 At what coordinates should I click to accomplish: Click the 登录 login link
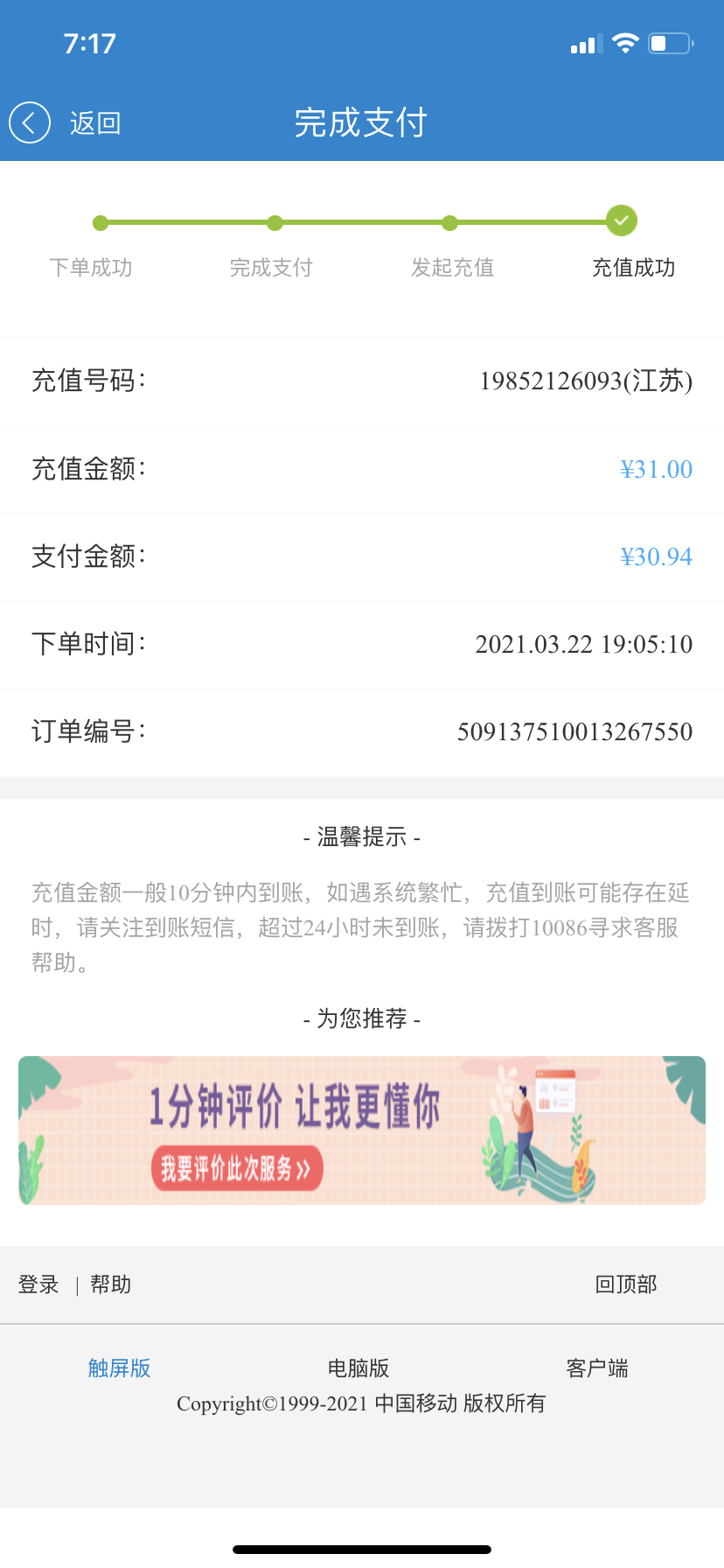pyautogui.click(x=38, y=1284)
